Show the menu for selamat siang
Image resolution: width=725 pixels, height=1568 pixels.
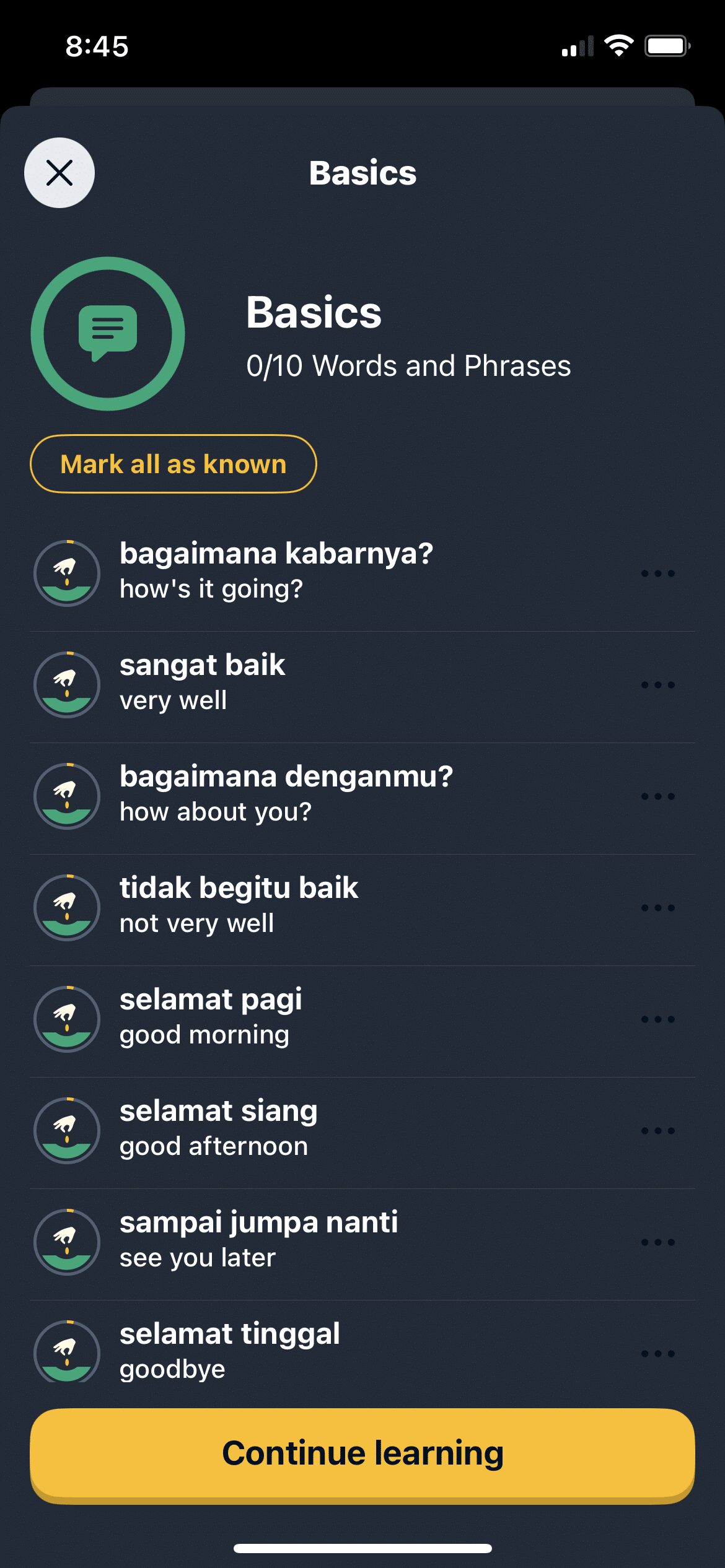(657, 1131)
